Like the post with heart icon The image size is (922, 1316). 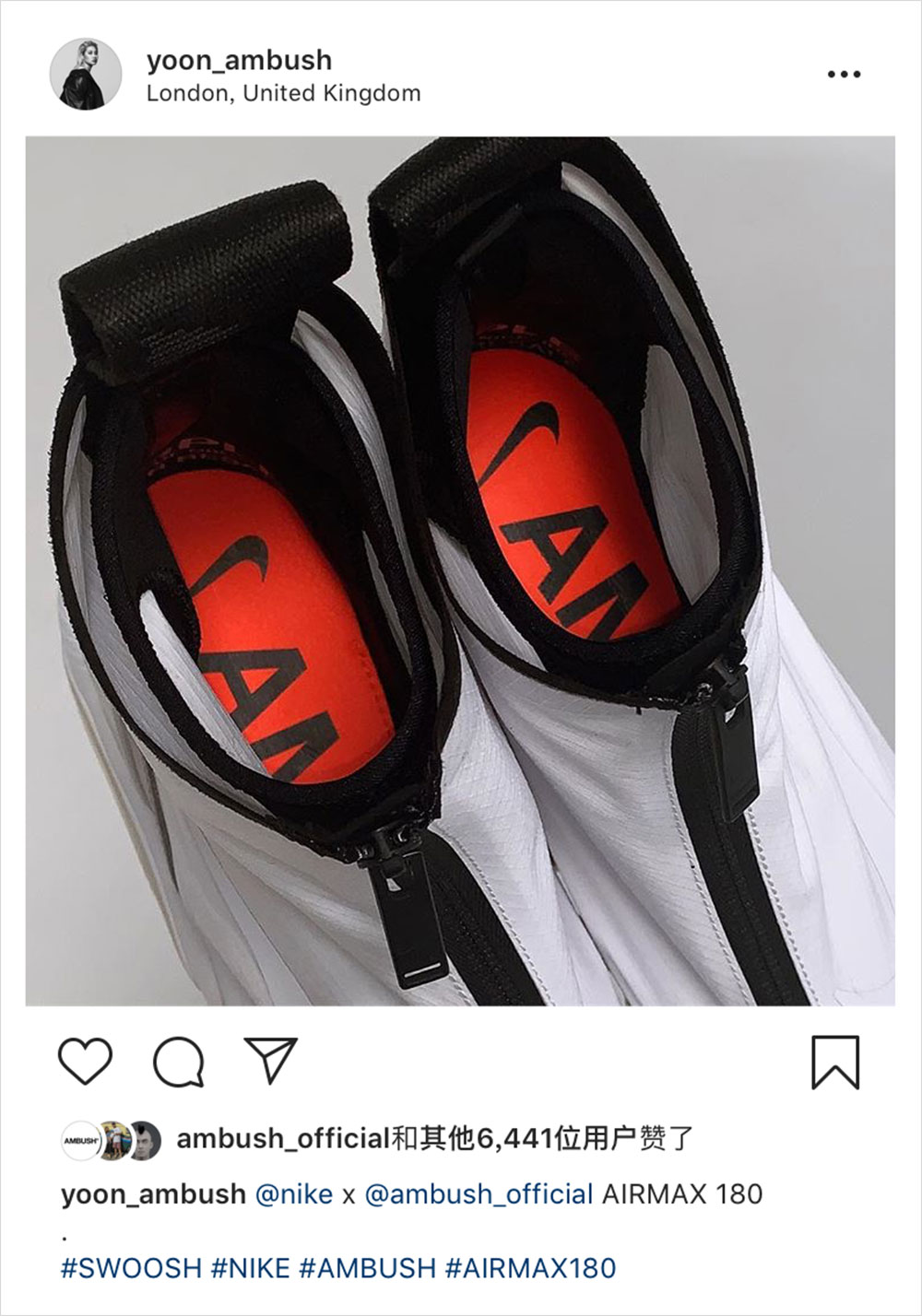click(85, 1062)
